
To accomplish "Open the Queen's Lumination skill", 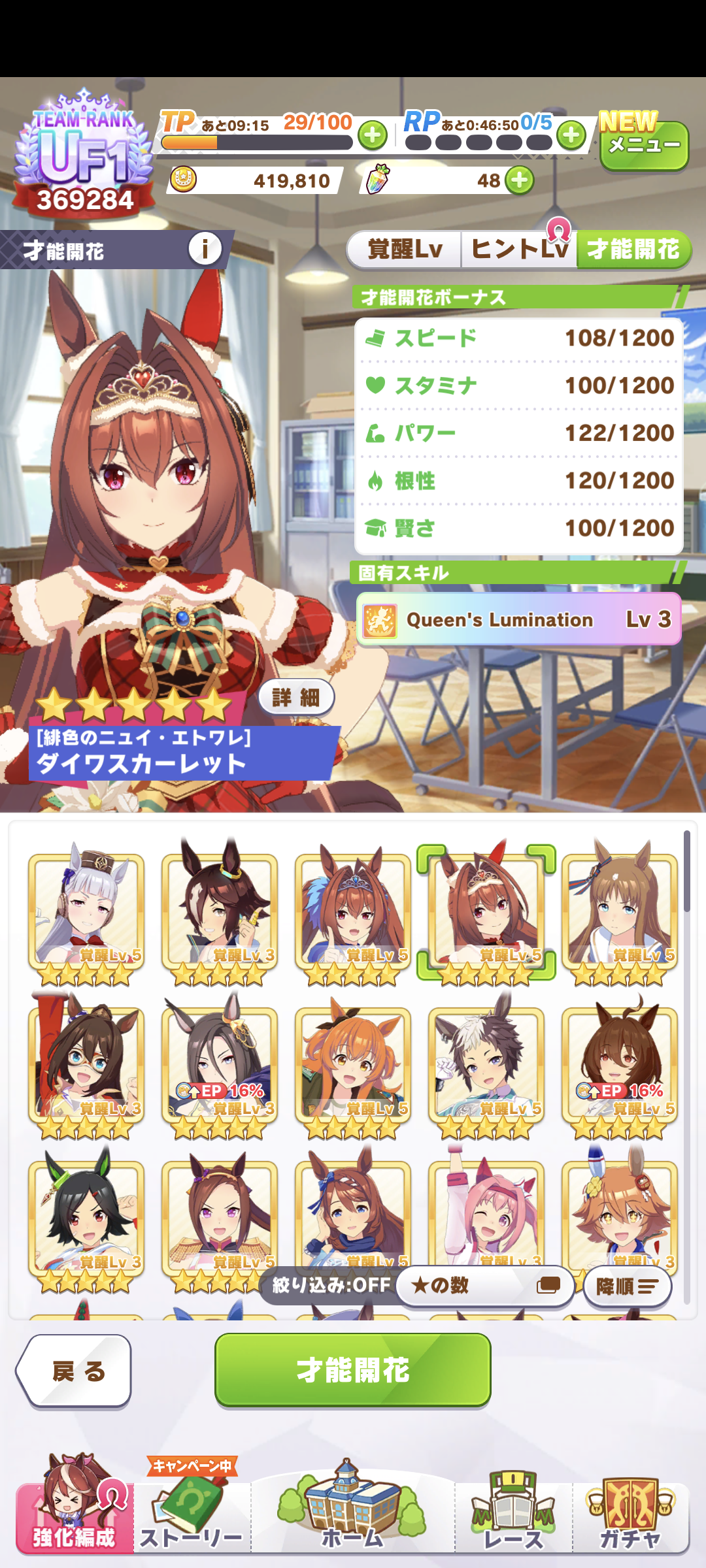I will (x=518, y=619).
